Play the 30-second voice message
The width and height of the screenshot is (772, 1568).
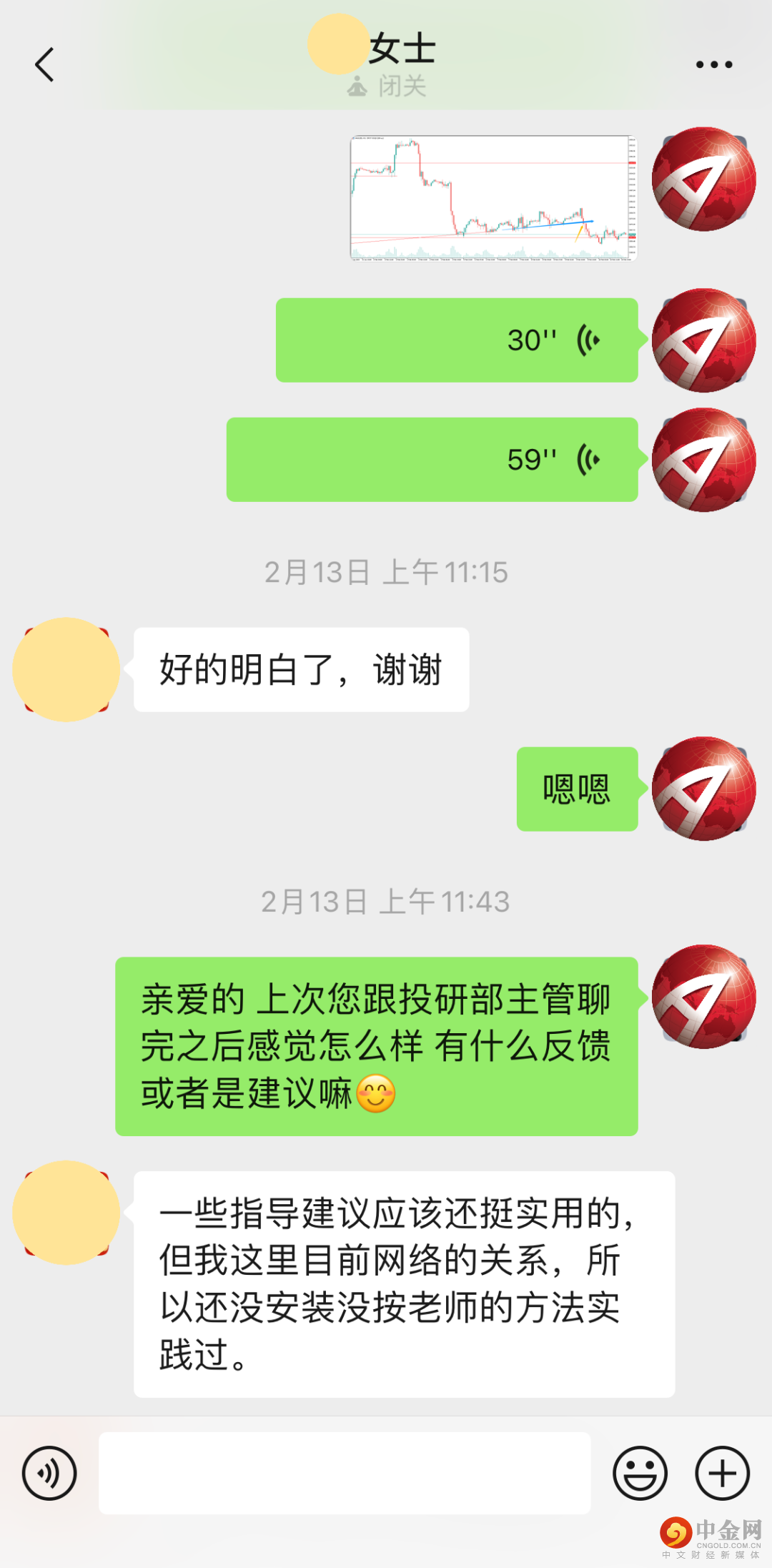[457, 340]
